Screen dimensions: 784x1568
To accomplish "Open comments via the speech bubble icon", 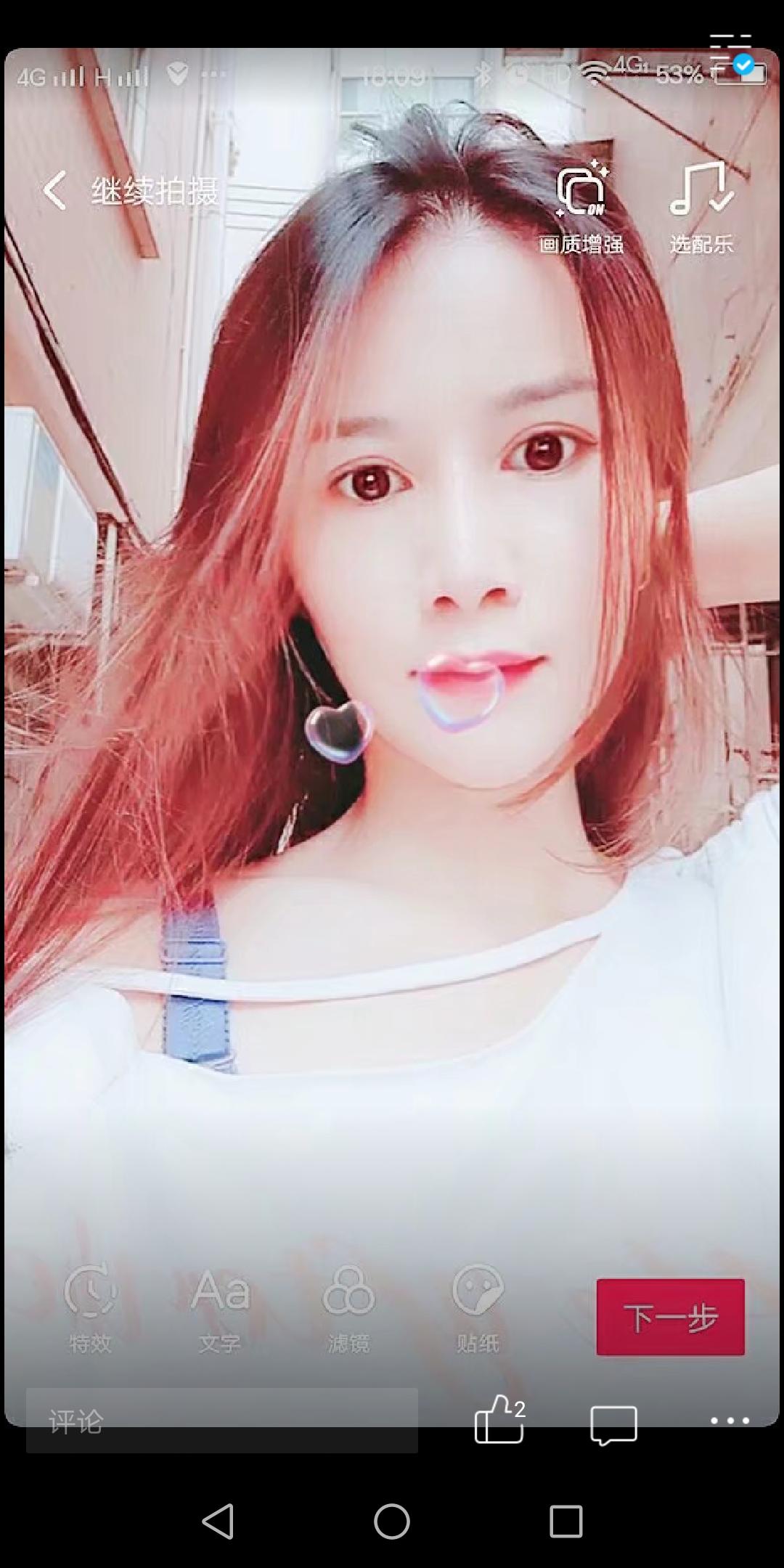I will (x=613, y=1424).
